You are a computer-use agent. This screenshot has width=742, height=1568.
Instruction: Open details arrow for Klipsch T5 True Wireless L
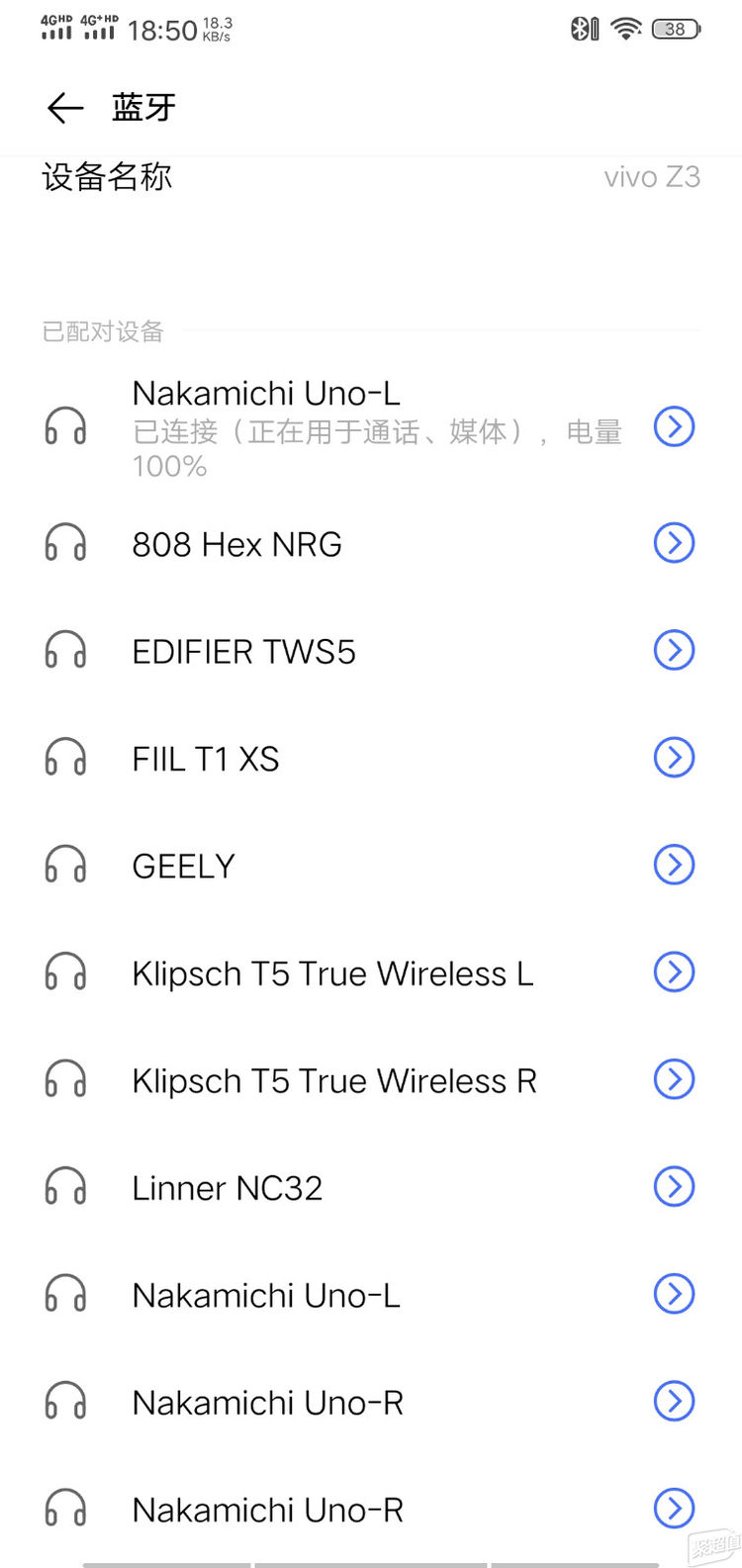pos(675,971)
